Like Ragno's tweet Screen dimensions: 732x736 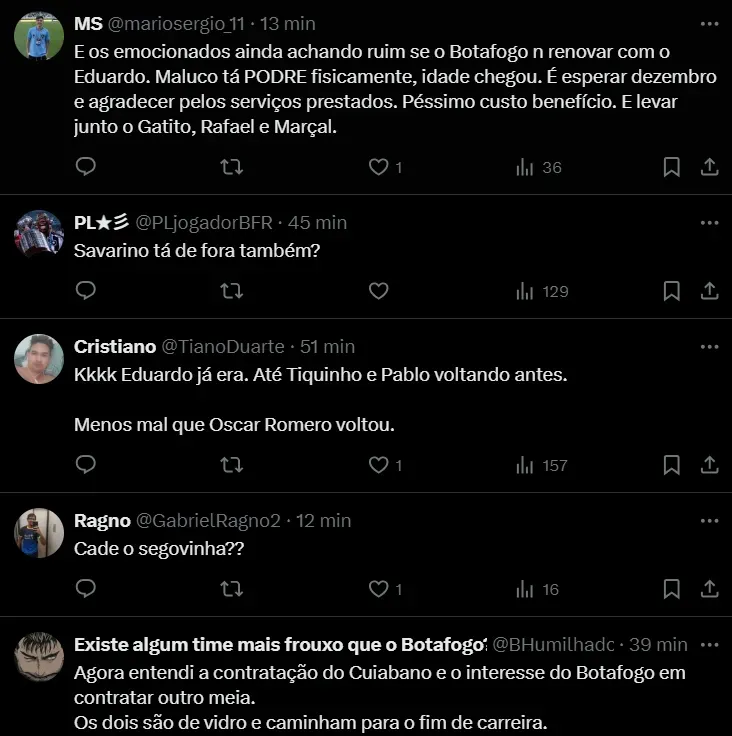pyautogui.click(x=378, y=589)
